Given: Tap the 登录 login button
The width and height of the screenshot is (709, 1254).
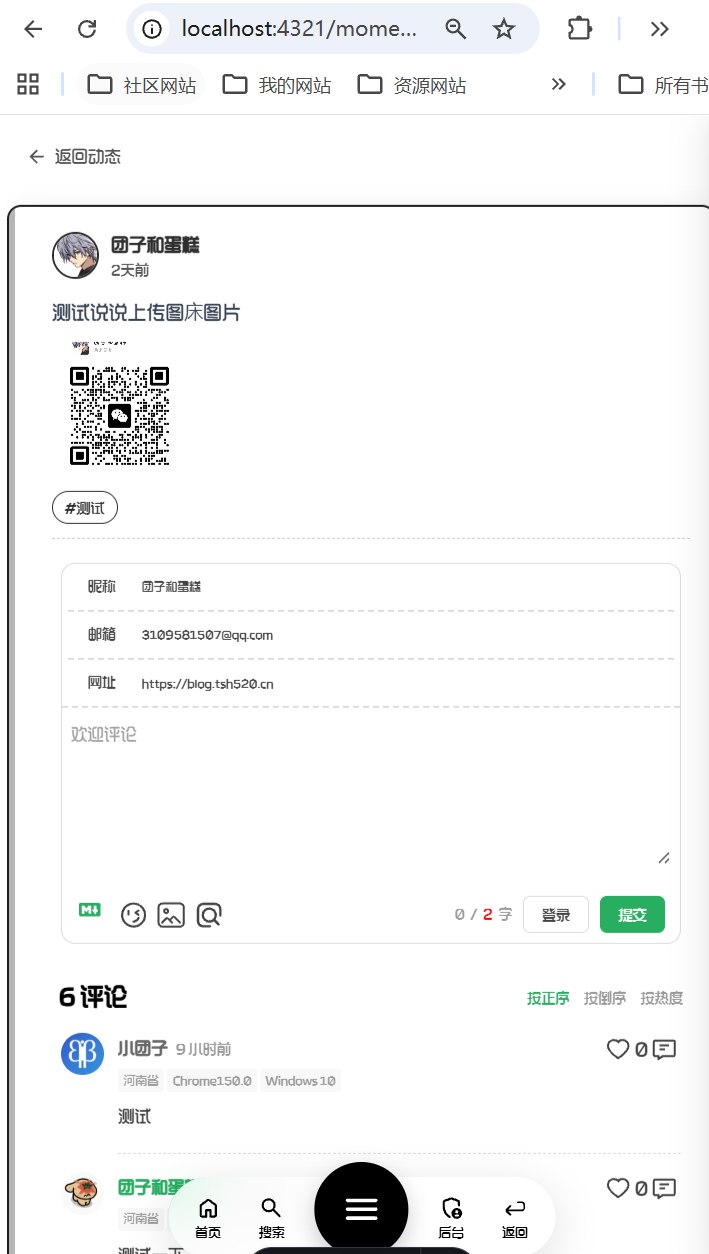Looking at the screenshot, I should 556,914.
